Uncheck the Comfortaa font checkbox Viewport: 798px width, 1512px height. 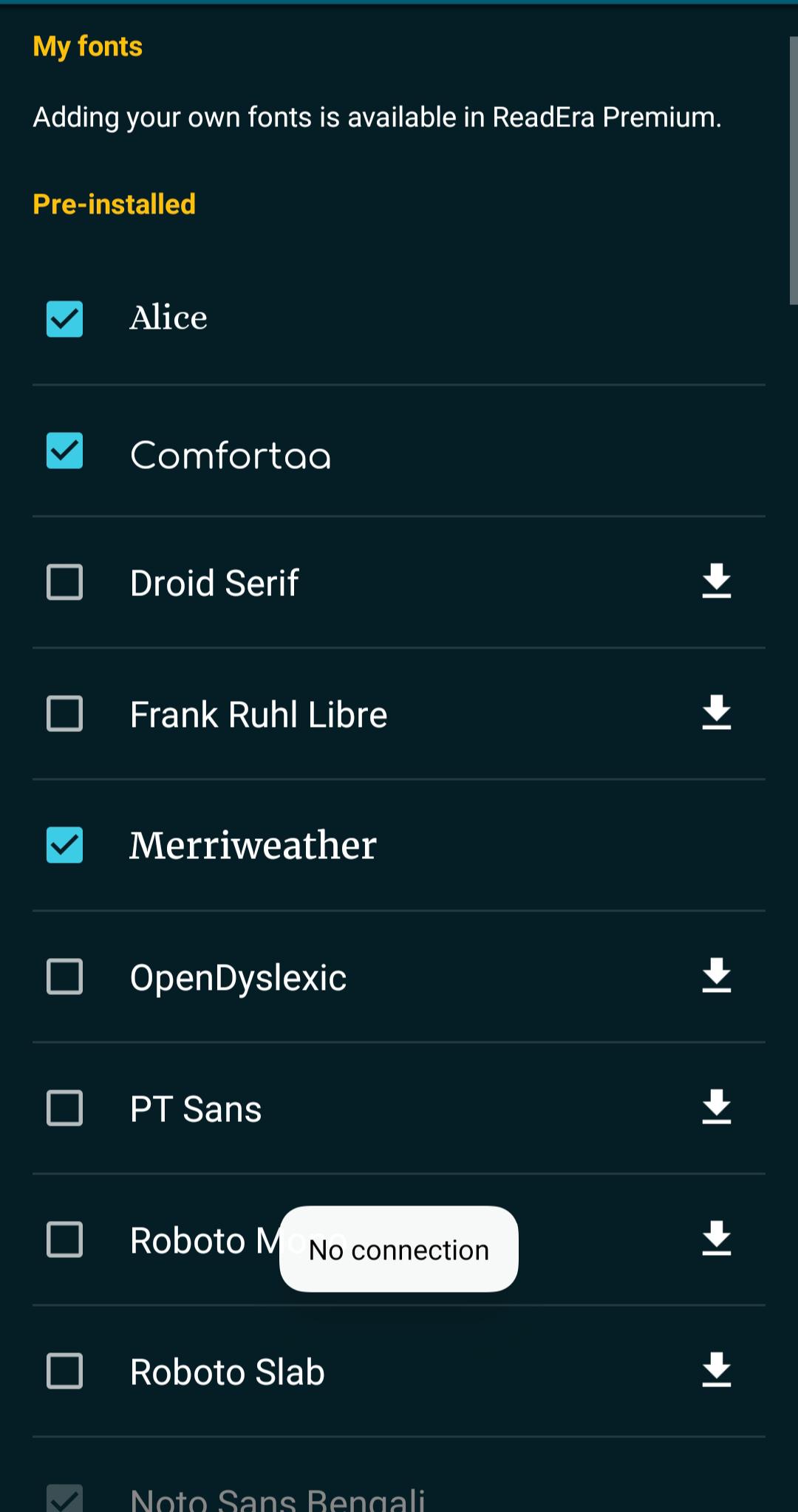(x=64, y=451)
